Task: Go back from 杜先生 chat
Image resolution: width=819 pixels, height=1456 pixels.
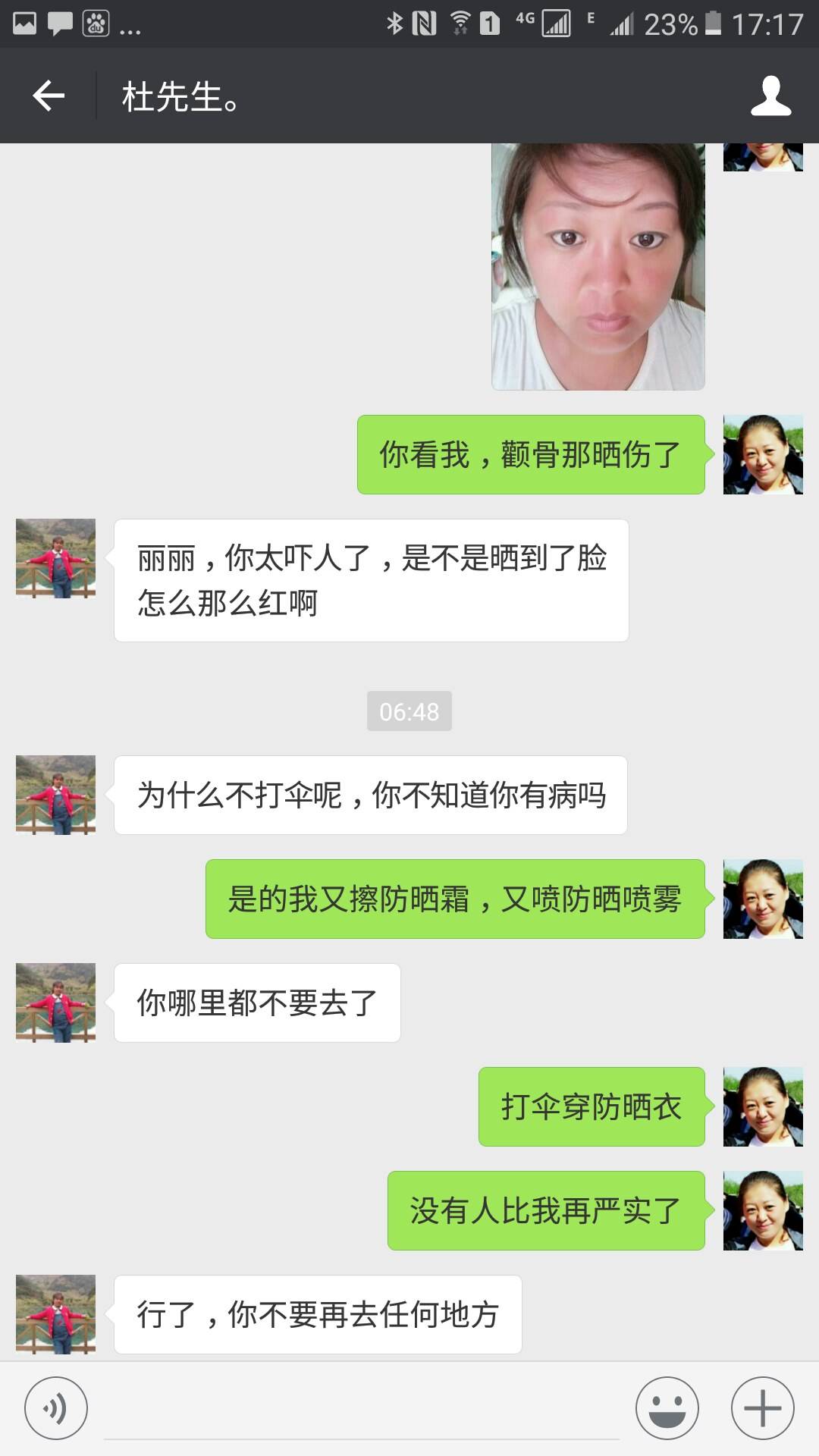Action: 49,96
